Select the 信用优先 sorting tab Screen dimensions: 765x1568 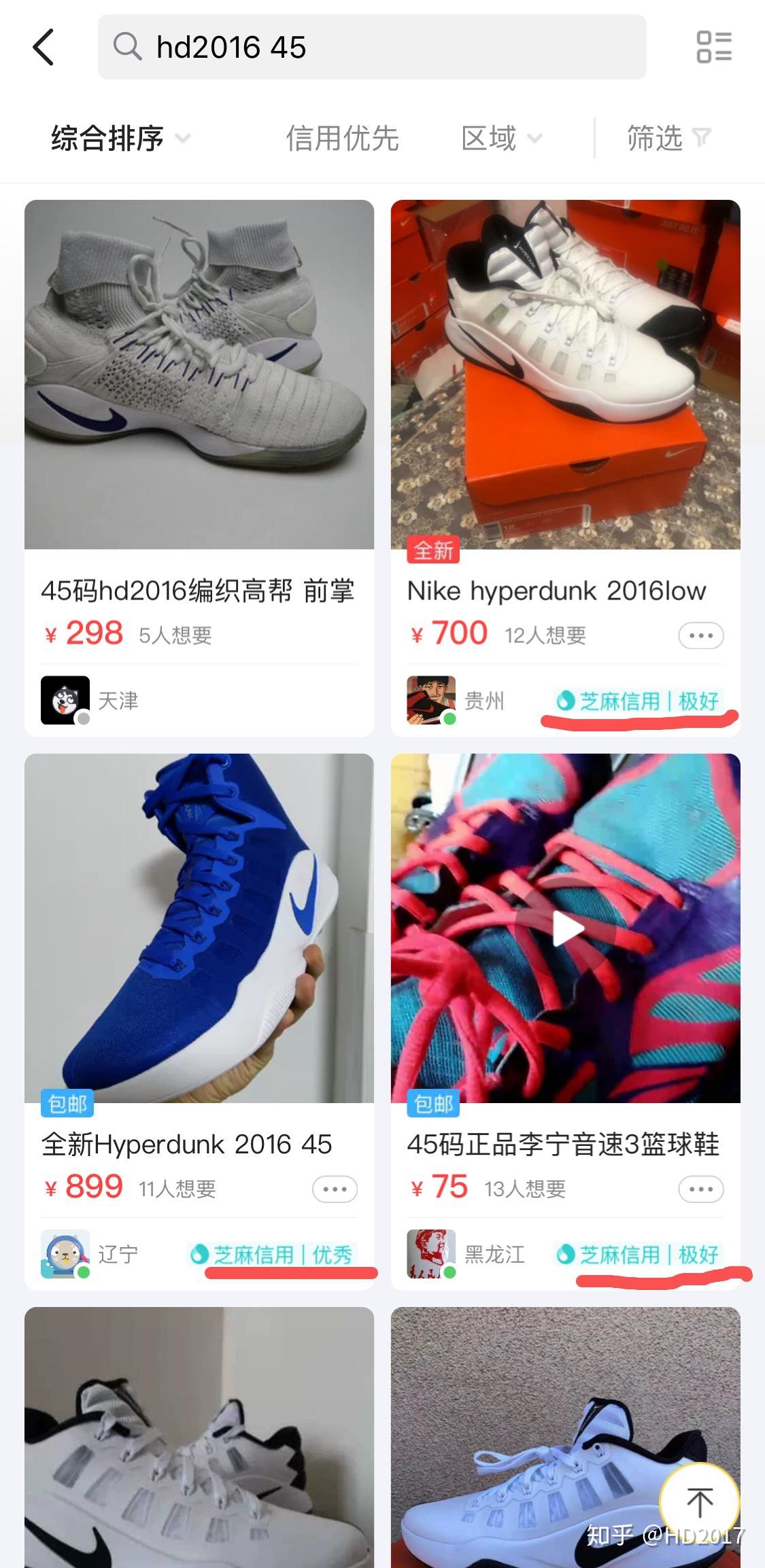pos(342,139)
